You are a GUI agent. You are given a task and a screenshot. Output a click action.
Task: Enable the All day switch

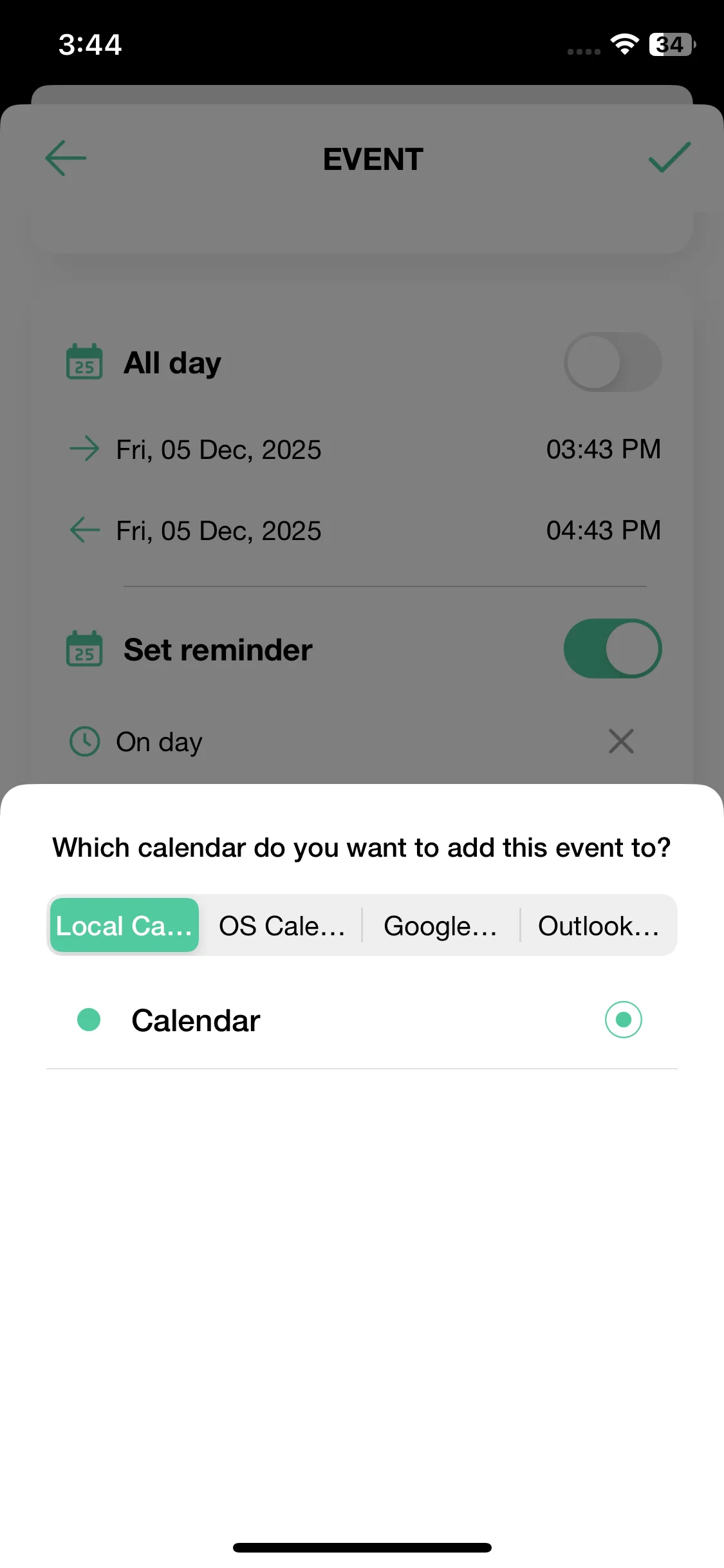[x=612, y=362]
